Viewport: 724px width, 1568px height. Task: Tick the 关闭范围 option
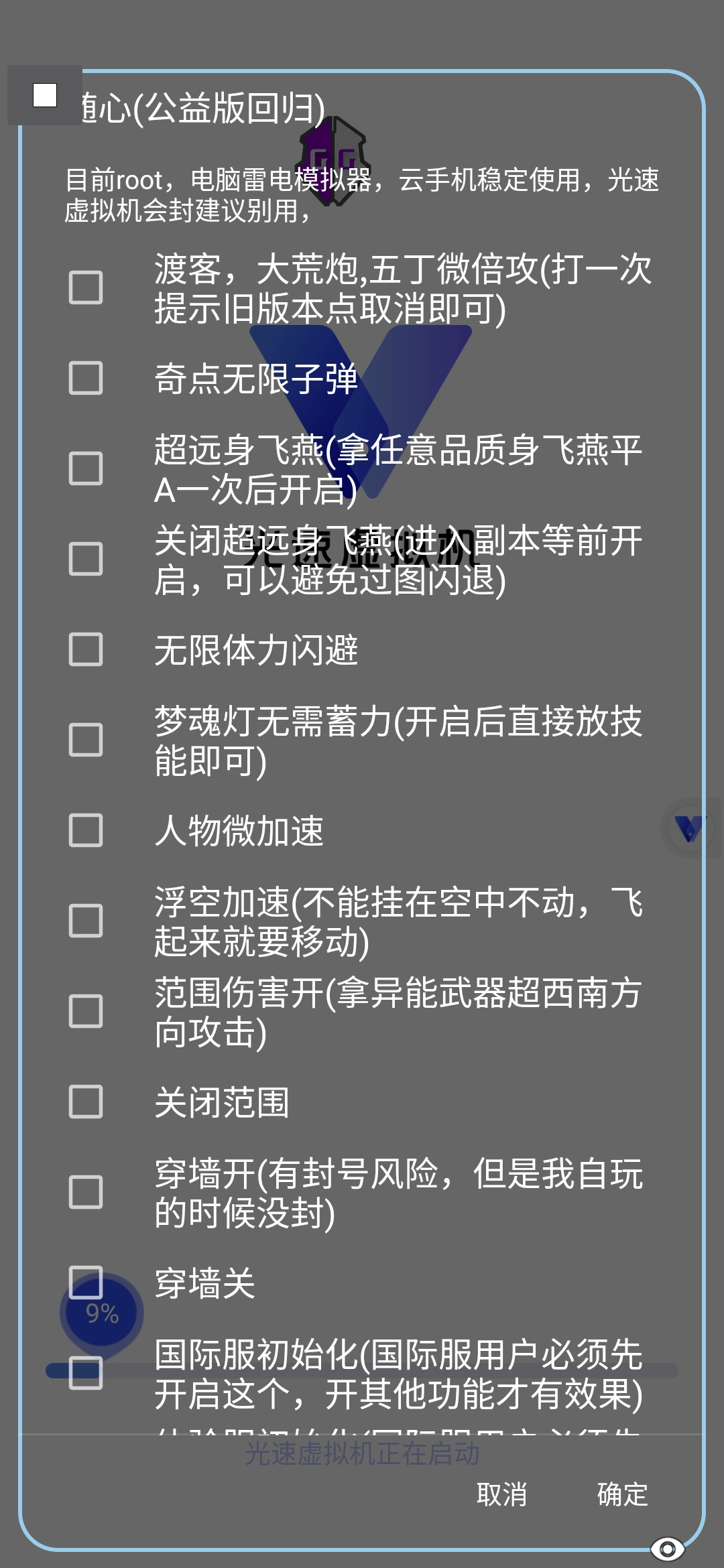tap(86, 1102)
